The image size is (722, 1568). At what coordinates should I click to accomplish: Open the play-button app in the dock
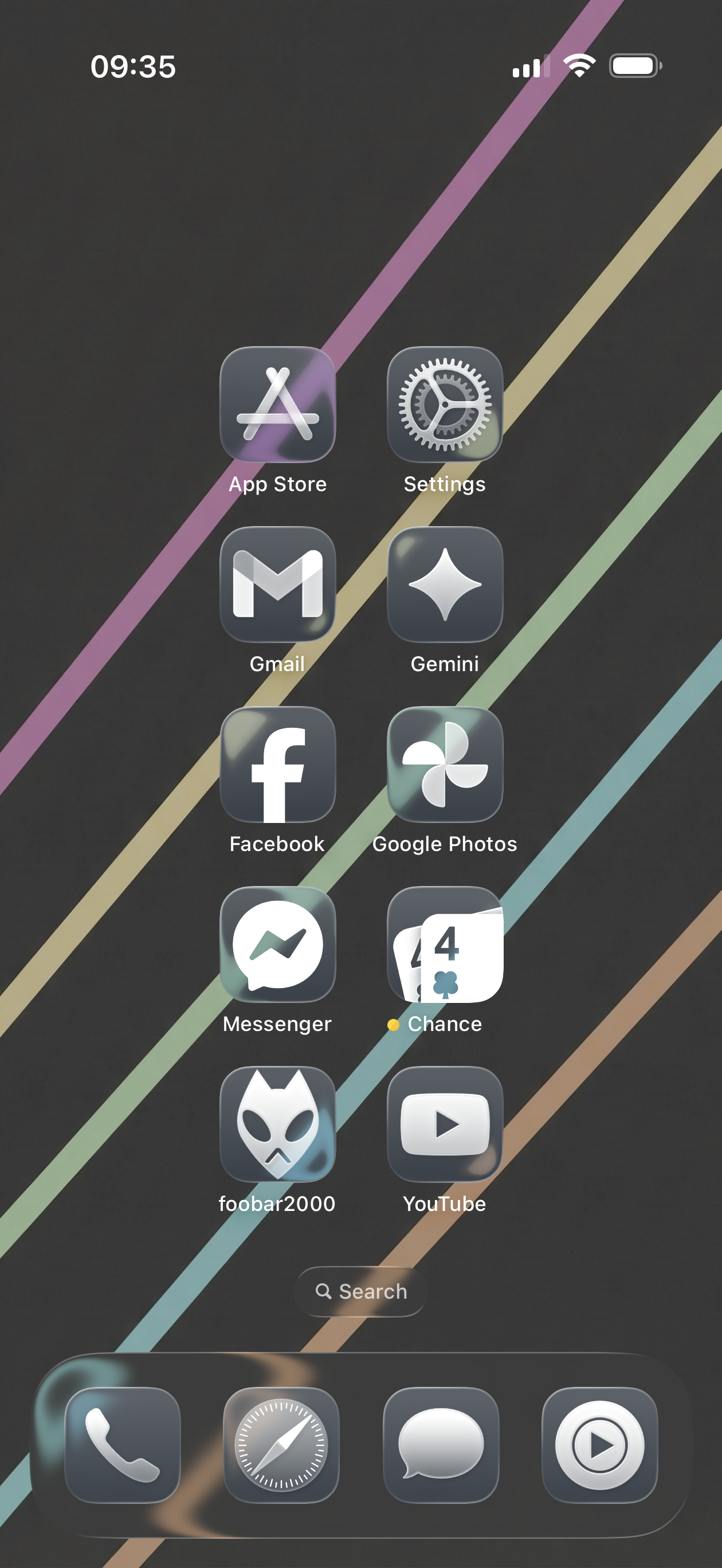click(x=599, y=1444)
